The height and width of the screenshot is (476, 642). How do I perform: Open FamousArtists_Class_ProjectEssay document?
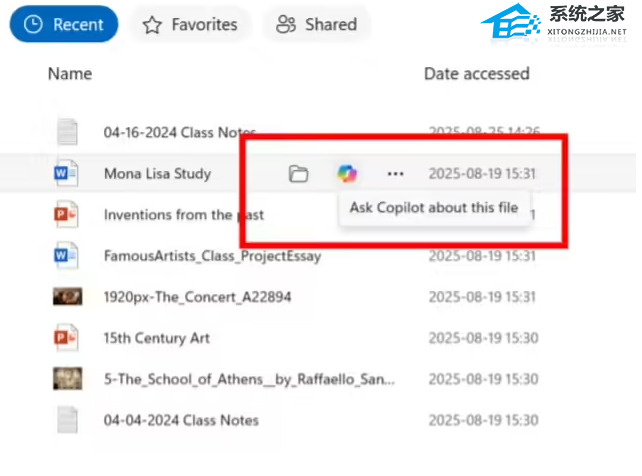[212, 256]
